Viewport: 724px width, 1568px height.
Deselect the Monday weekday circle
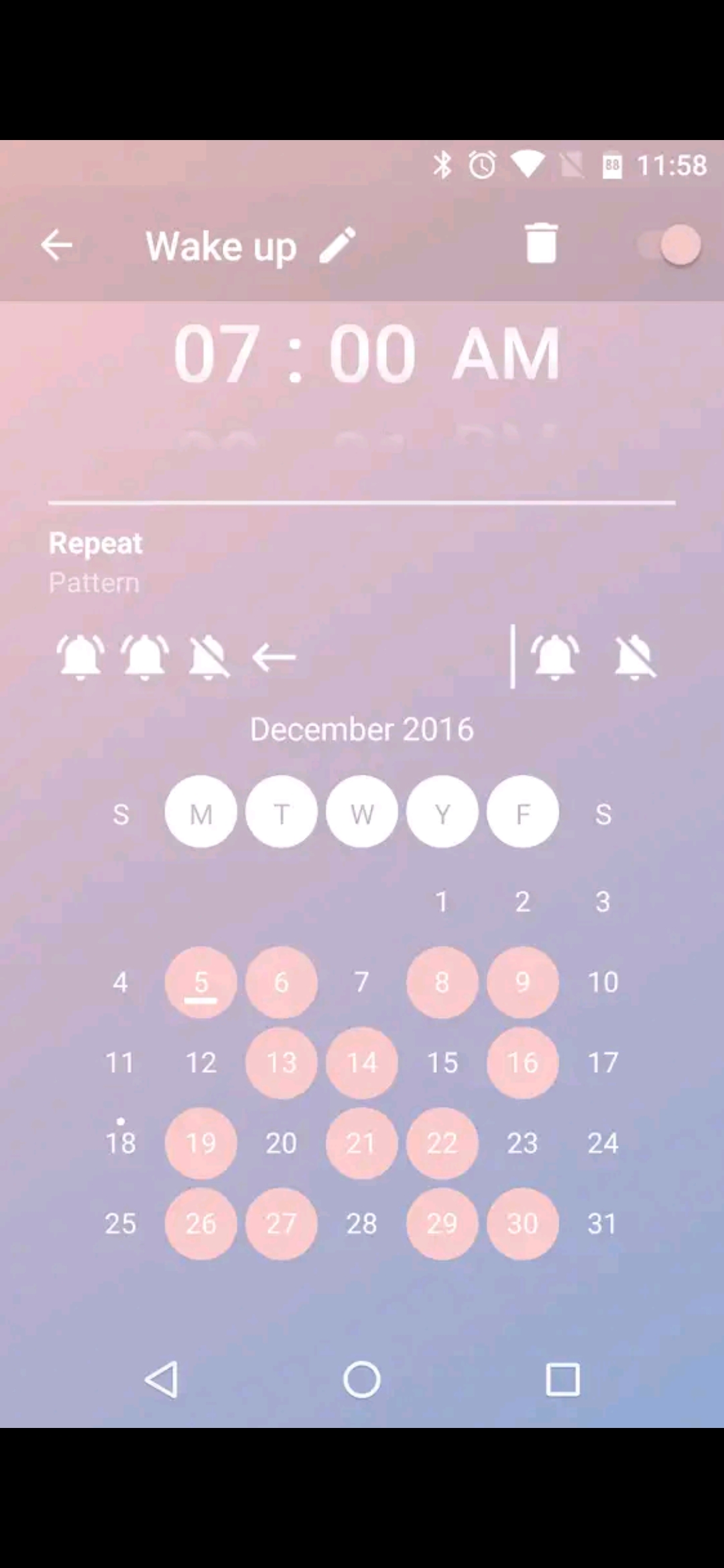click(201, 812)
